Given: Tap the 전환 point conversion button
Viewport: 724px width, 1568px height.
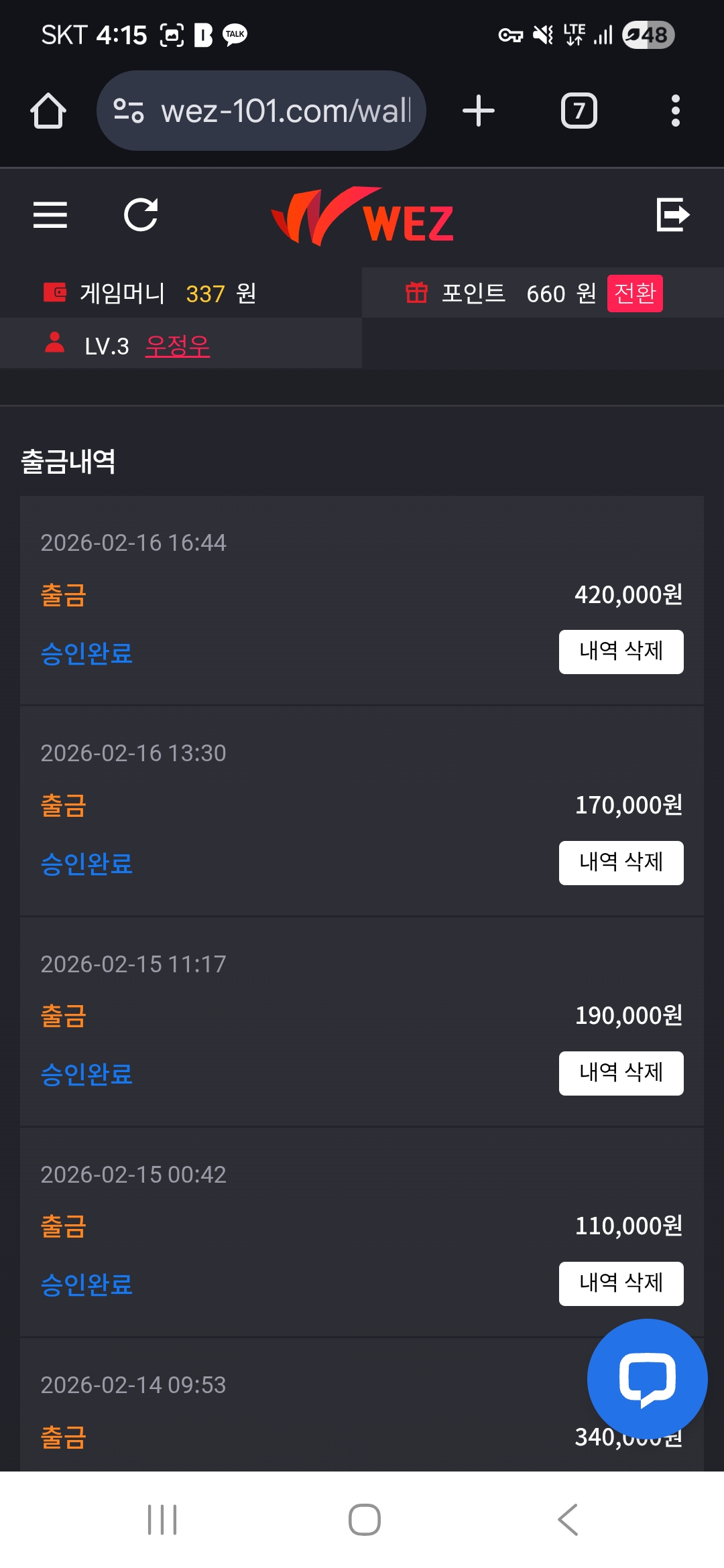Looking at the screenshot, I should 634,293.
